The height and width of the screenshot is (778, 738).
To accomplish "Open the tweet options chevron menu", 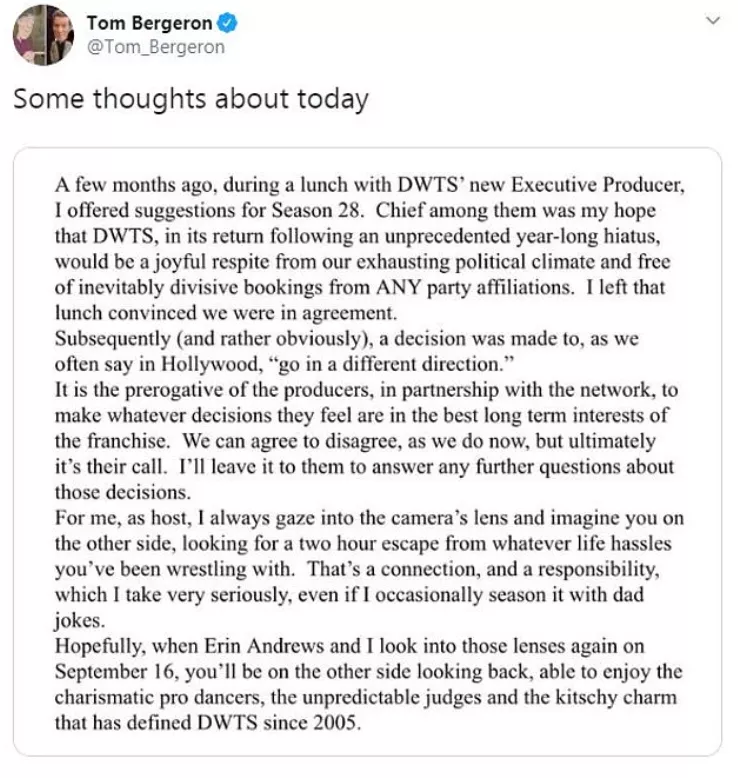I will click(711, 20).
